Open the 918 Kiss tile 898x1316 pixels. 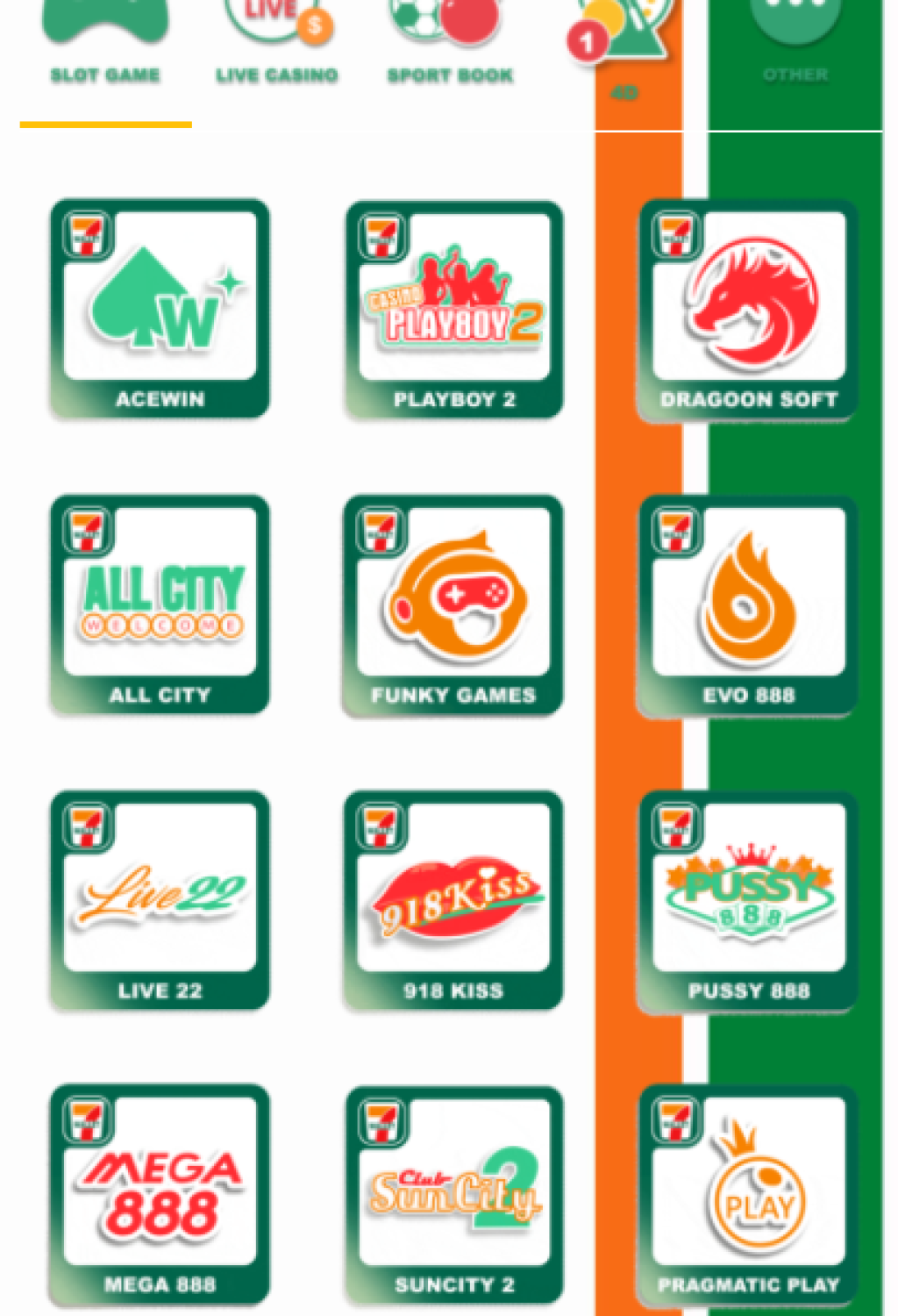[x=453, y=899]
